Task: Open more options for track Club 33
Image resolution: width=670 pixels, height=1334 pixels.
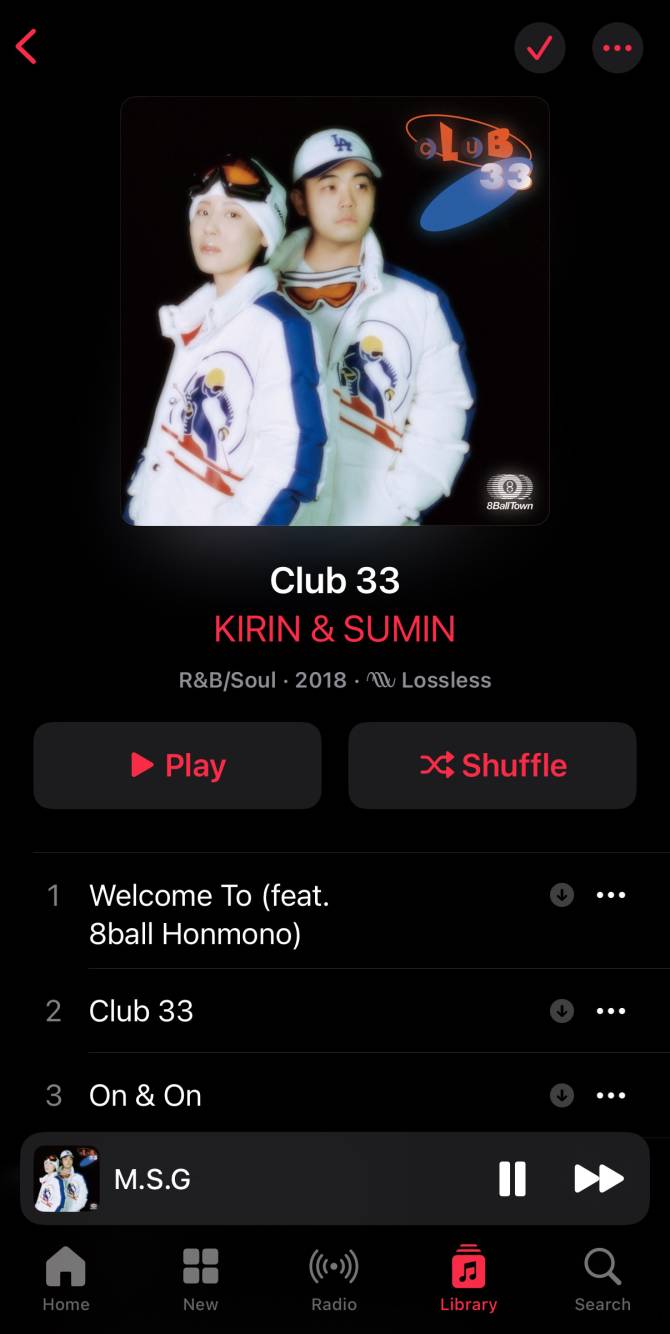Action: pos(611,1011)
